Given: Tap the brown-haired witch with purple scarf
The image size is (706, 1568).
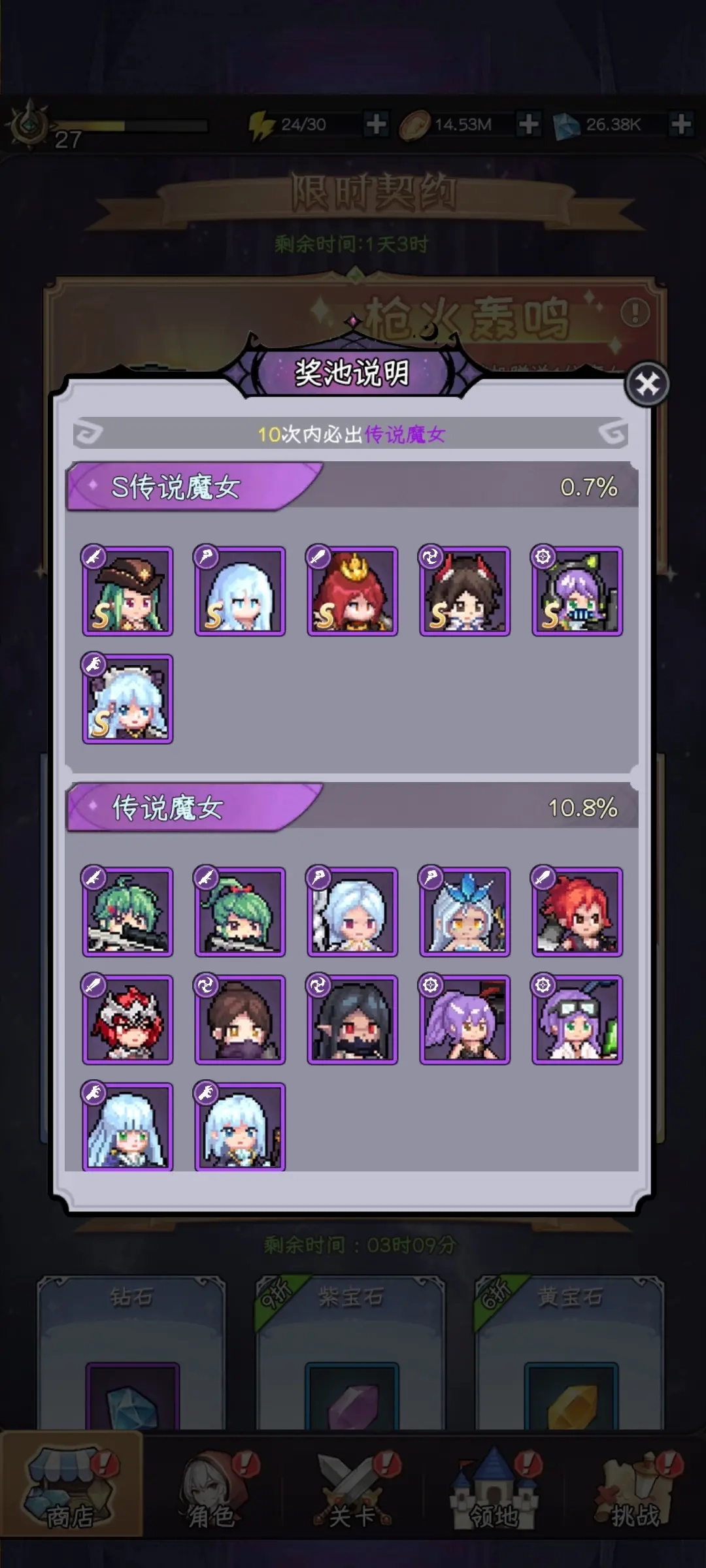Looking at the screenshot, I should [x=240, y=1020].
